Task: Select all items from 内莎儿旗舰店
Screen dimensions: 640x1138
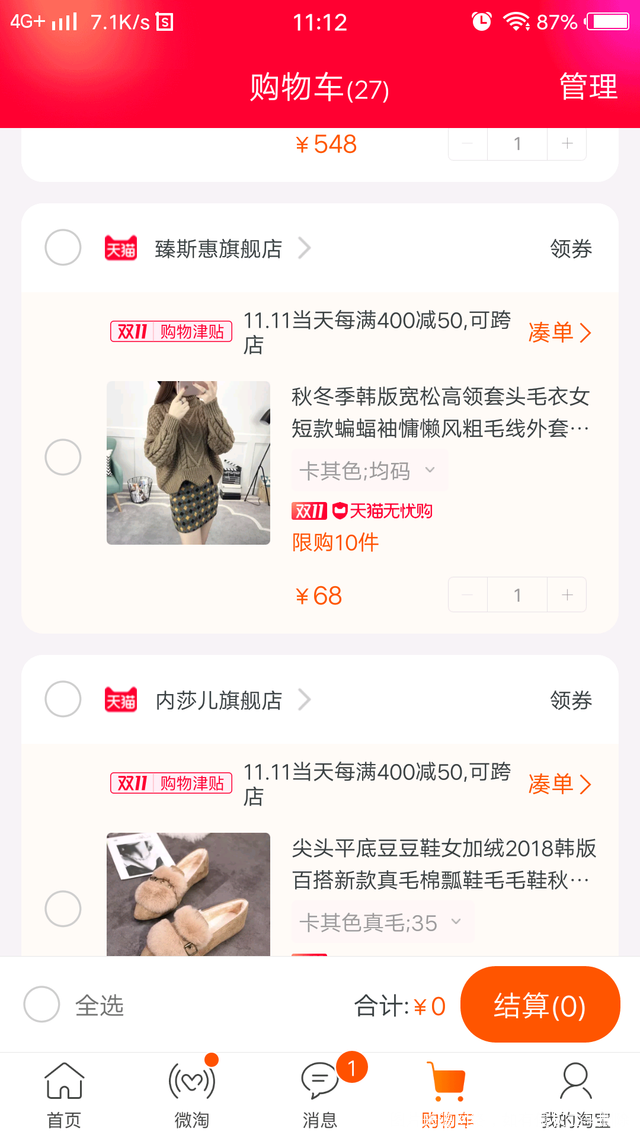Action: point(63,699)
